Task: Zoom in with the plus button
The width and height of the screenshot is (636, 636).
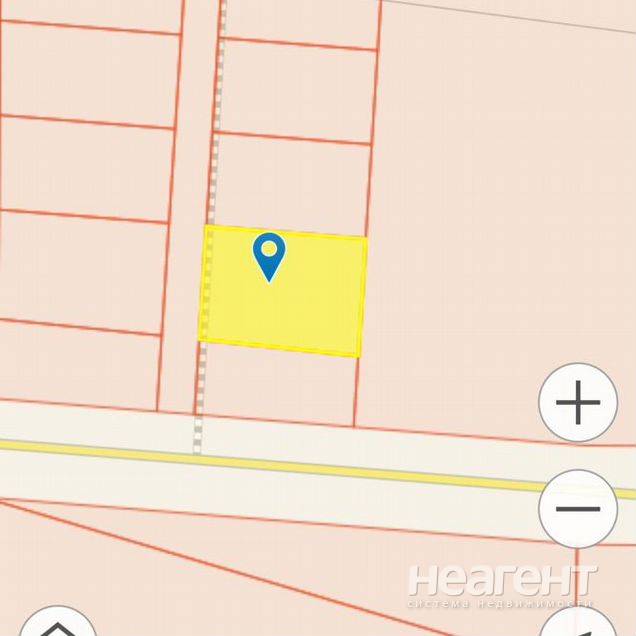Action: click(577, 405)
